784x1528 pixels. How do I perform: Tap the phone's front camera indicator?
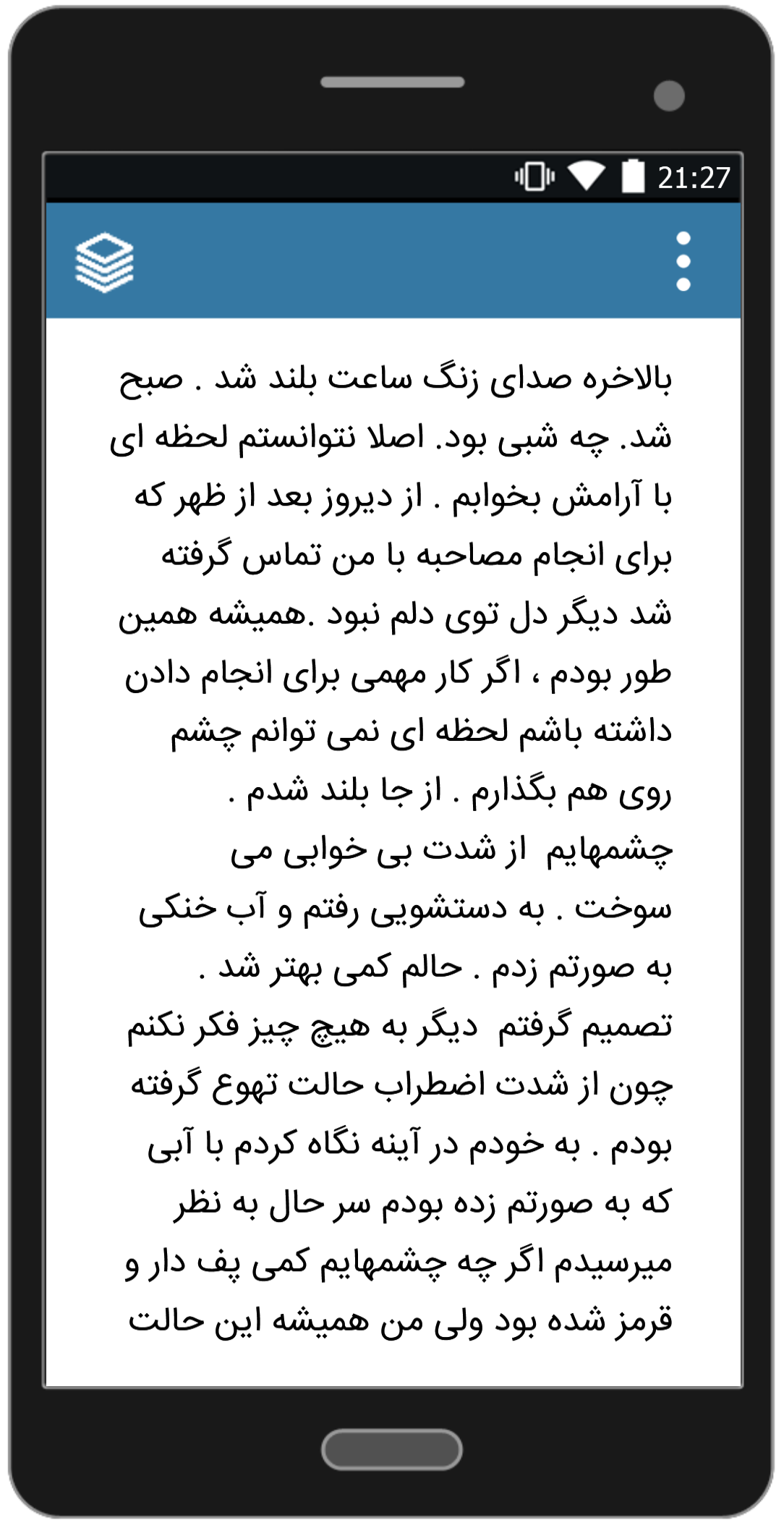[x=669, y=94]
